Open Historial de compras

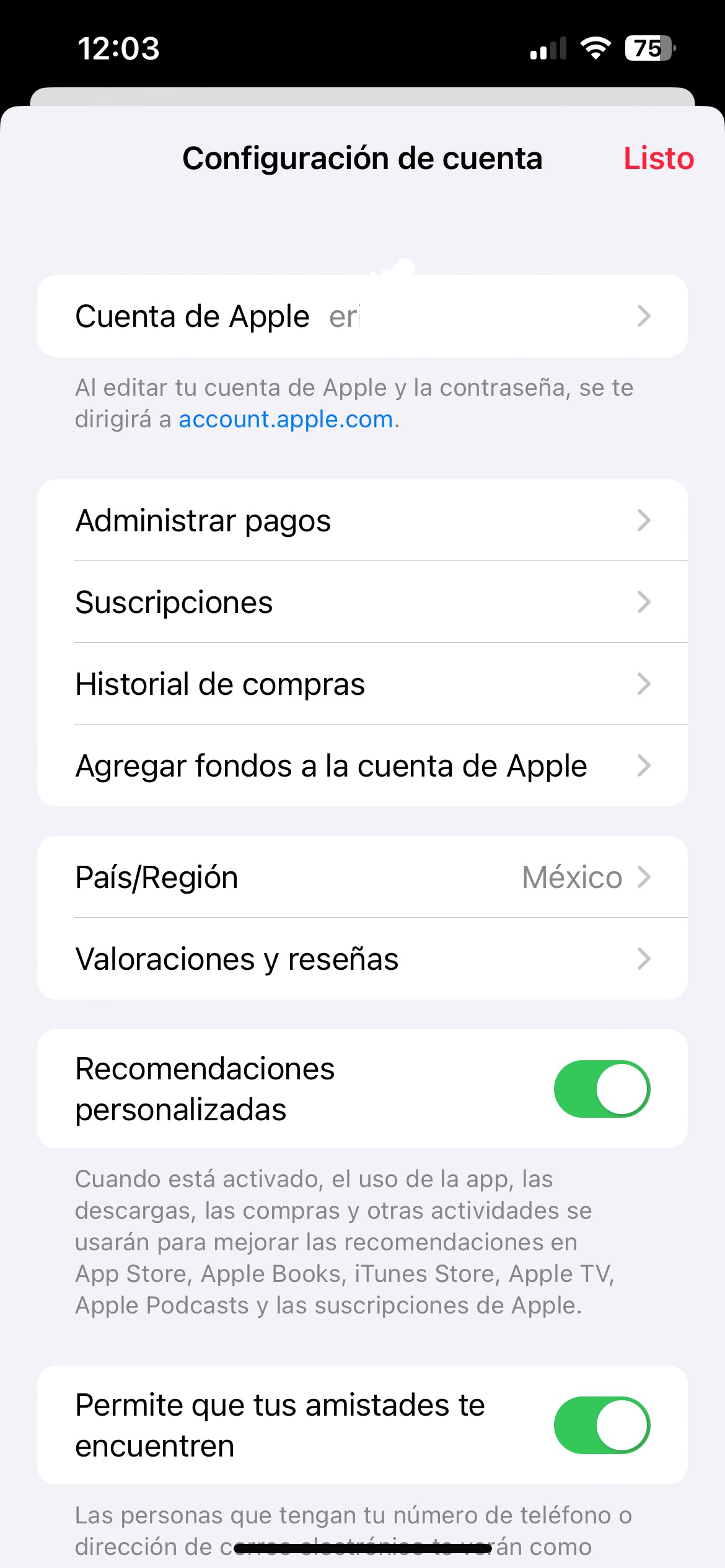point(362,684)
